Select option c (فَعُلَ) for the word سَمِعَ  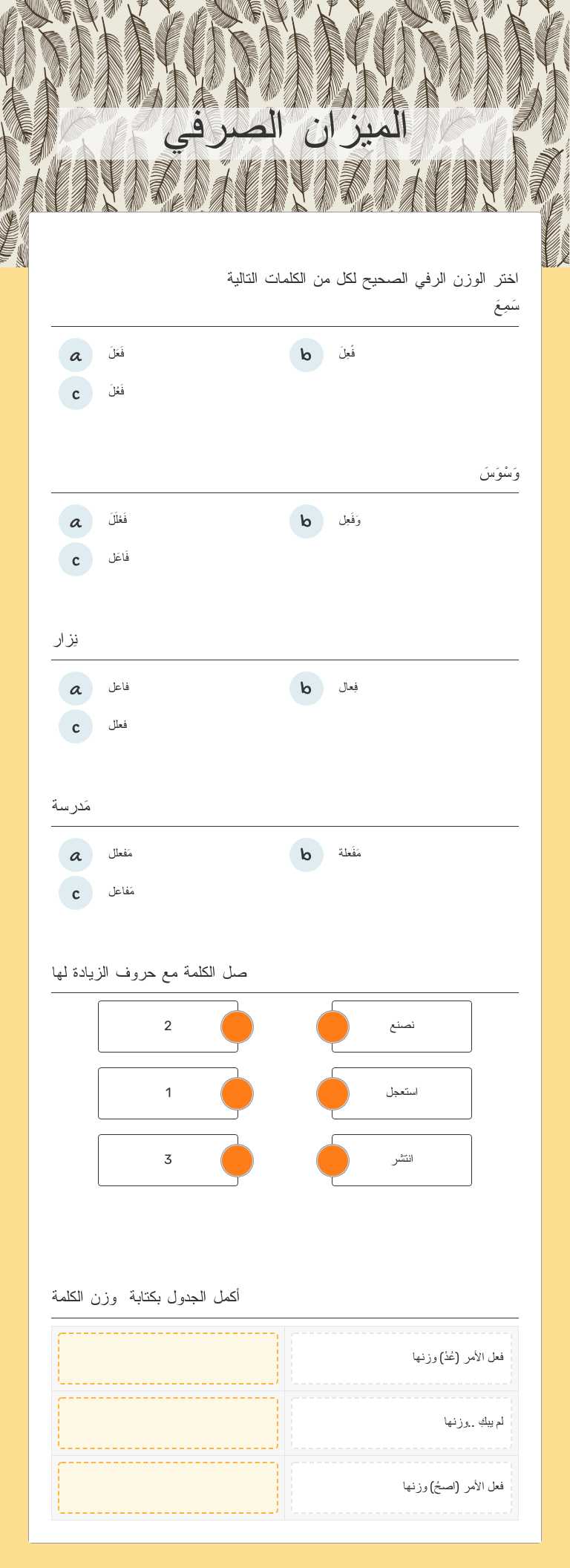pyautogui.click(x=75, y=393)
